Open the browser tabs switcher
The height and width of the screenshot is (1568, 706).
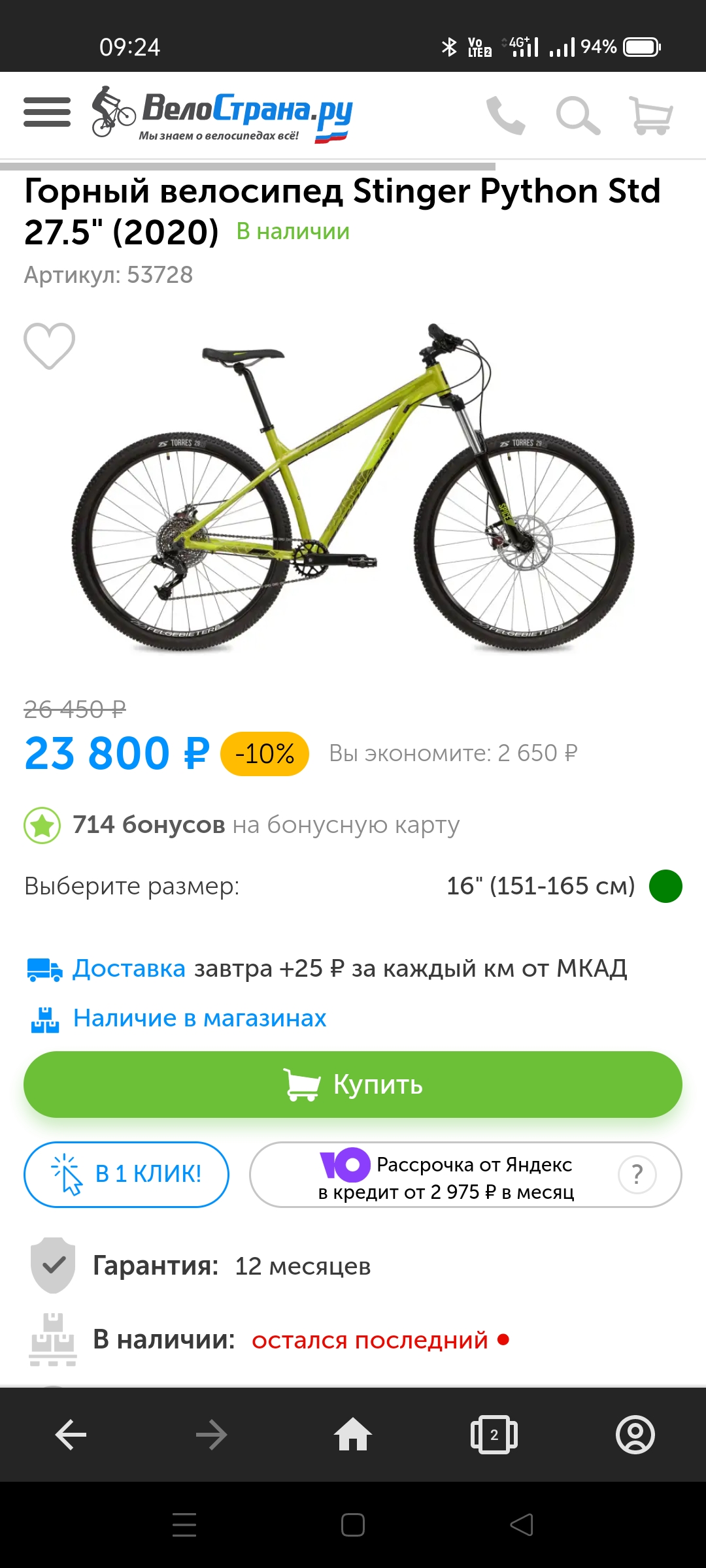coord(494,1435)
